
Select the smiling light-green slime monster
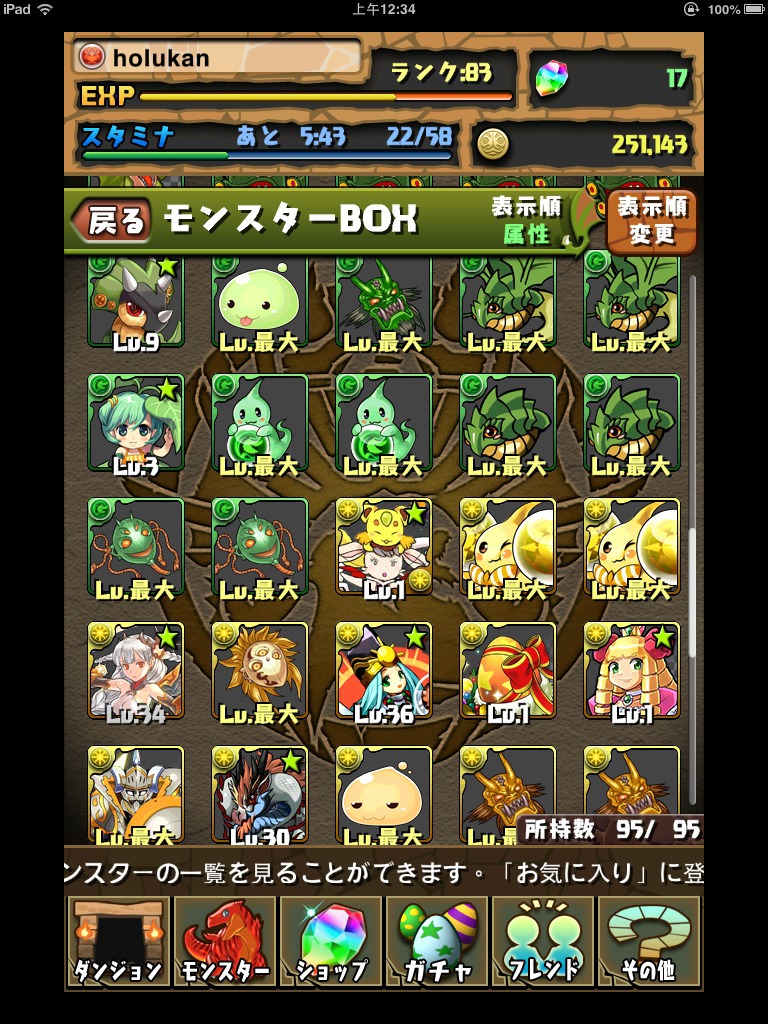tap(260, 300)
